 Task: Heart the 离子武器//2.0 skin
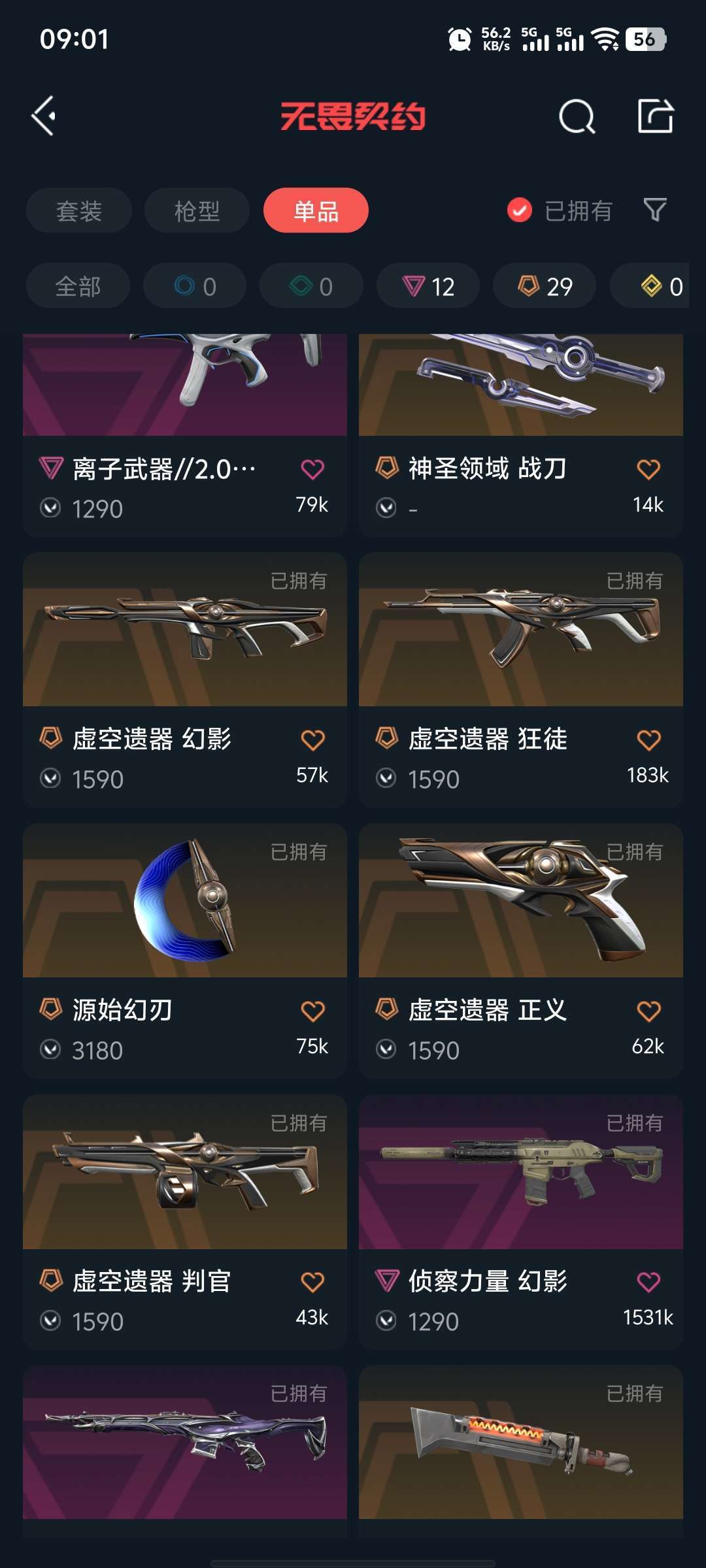(x=312, y=469)
